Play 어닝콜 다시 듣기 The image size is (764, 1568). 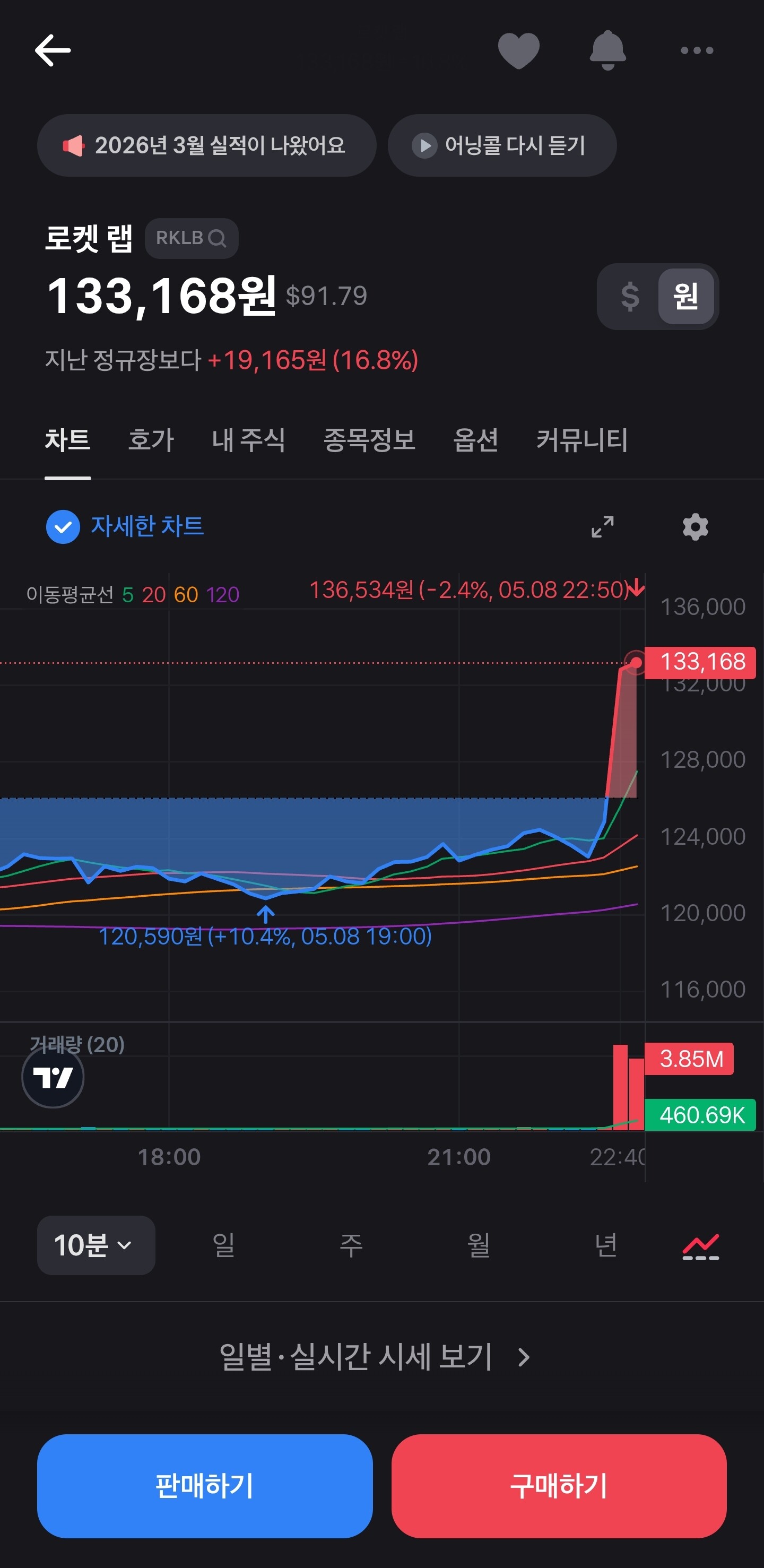pyautogui.click(x=502, y=145)
